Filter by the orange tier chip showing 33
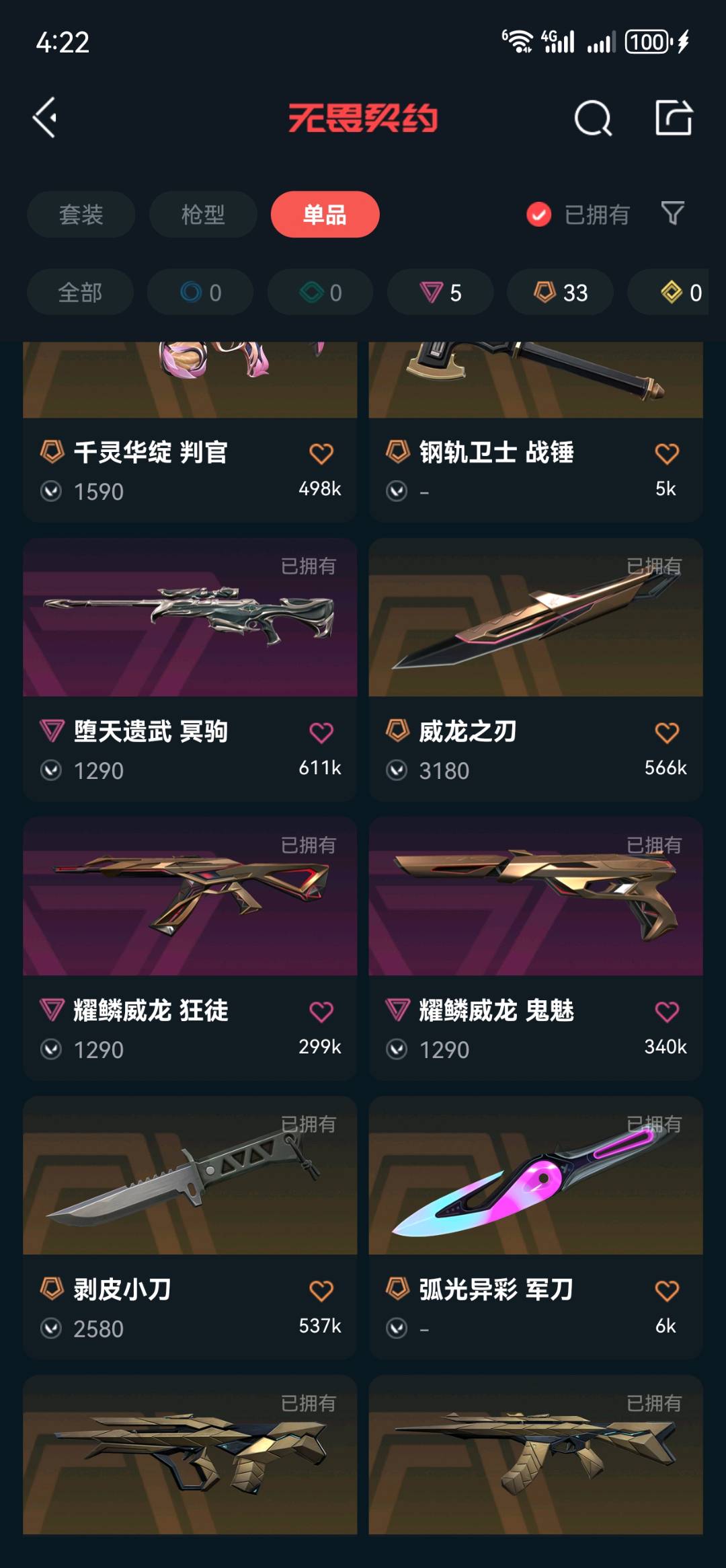 point(560,293)
